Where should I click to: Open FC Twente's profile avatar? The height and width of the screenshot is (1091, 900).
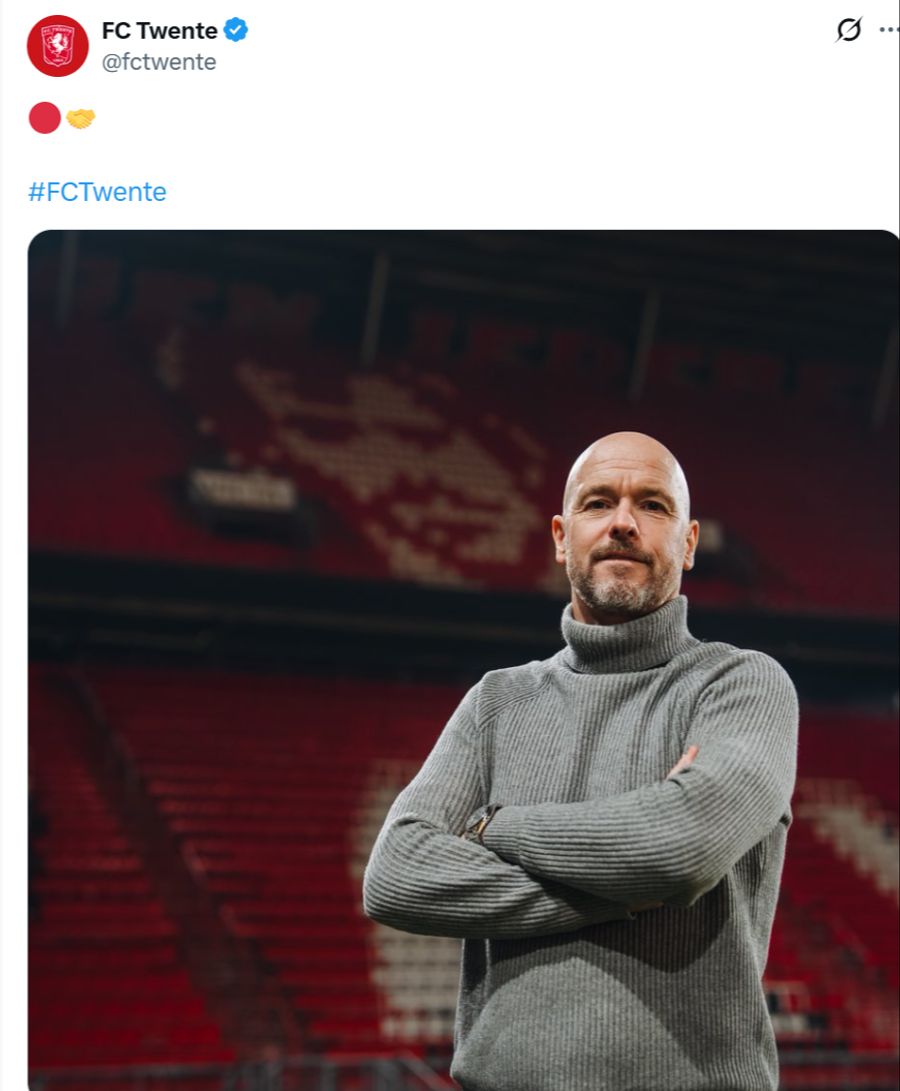click(x=57, y=46)
